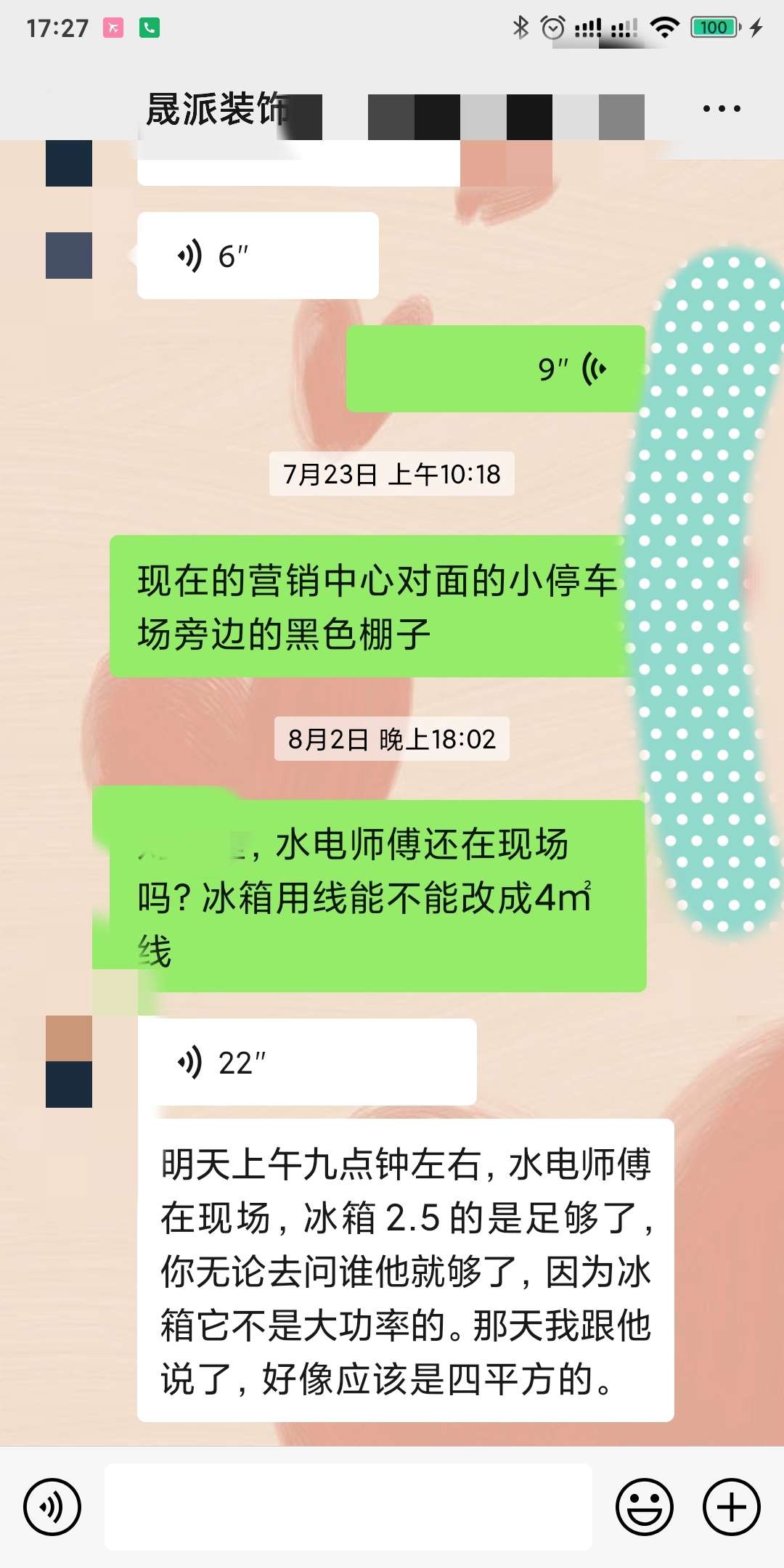784x1568 pixels.
Task: Play the 22-second voice message
Action: click(306, 1062)
